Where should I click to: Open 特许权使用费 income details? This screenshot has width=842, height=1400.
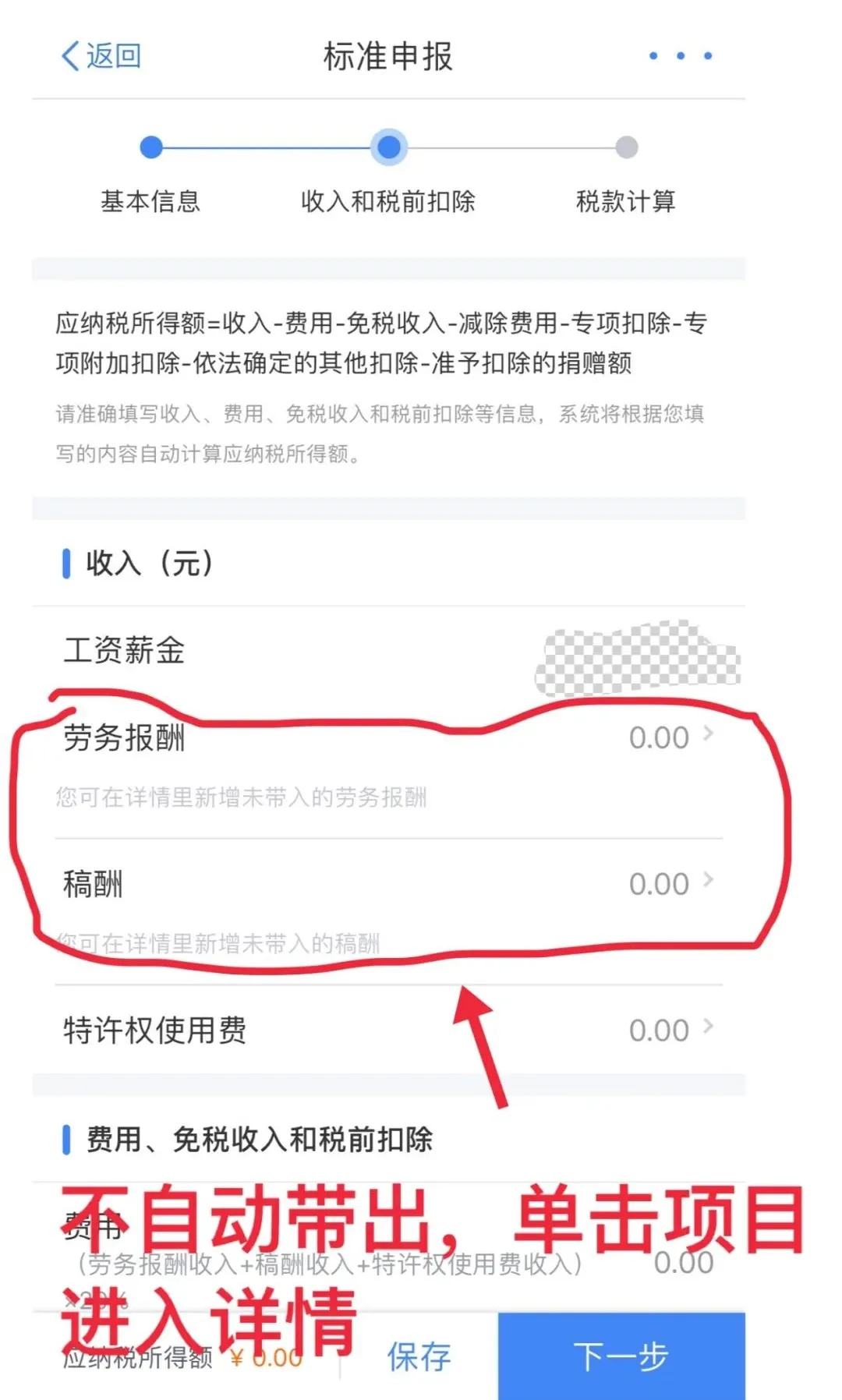(388, 1031)
